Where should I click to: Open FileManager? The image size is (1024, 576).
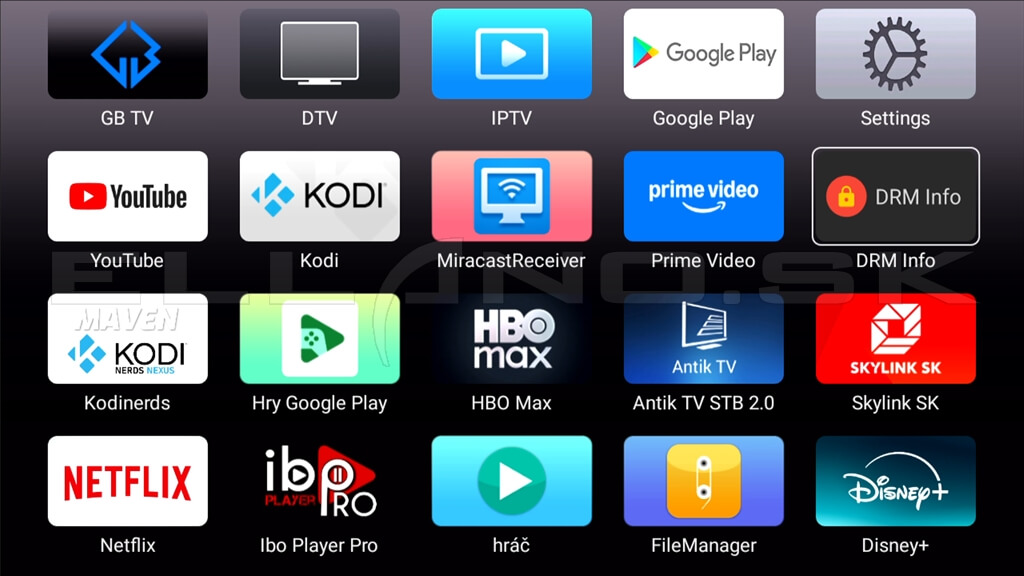(x=703, y=481)
